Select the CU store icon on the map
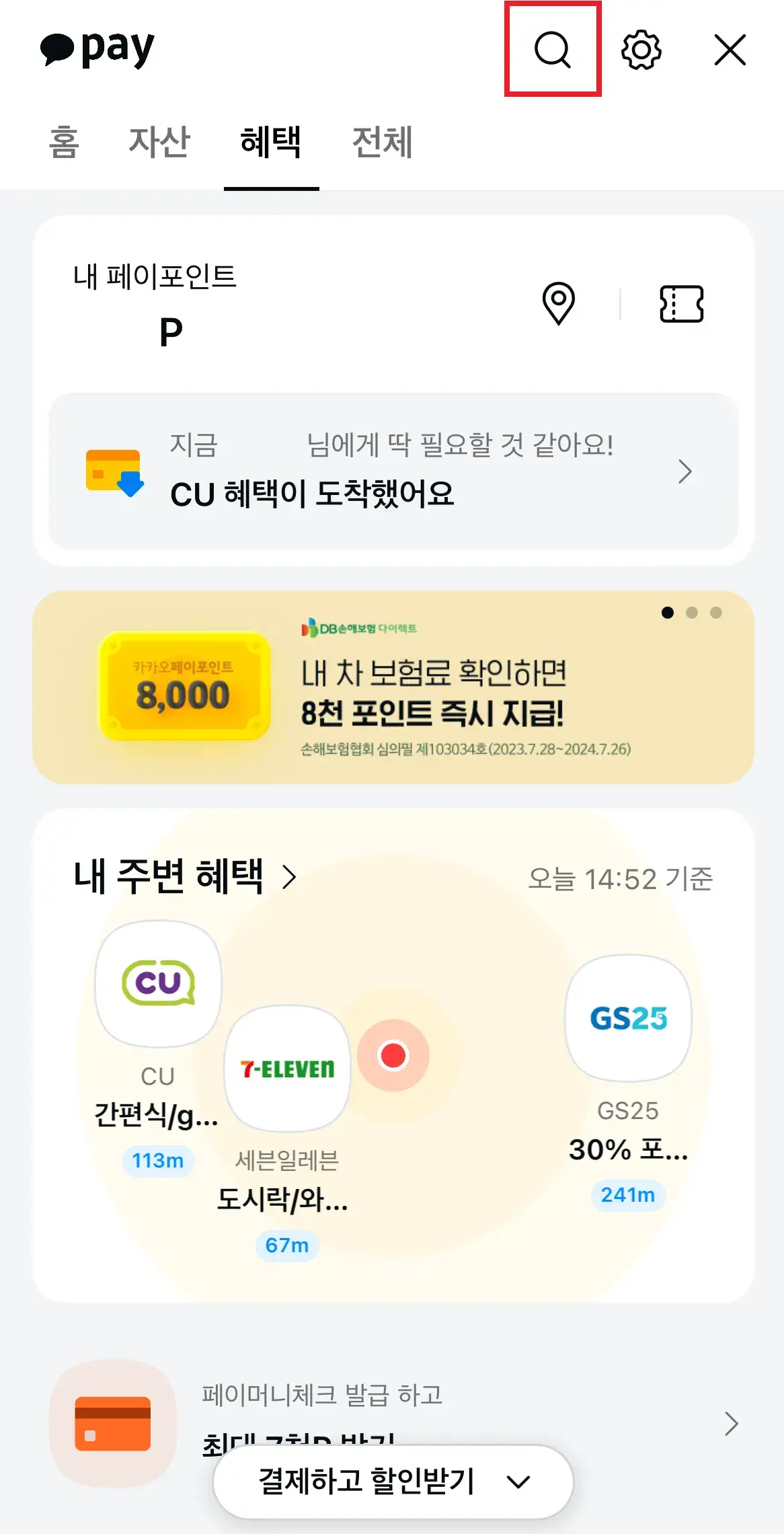784x1534 pixels. point(157,984)
